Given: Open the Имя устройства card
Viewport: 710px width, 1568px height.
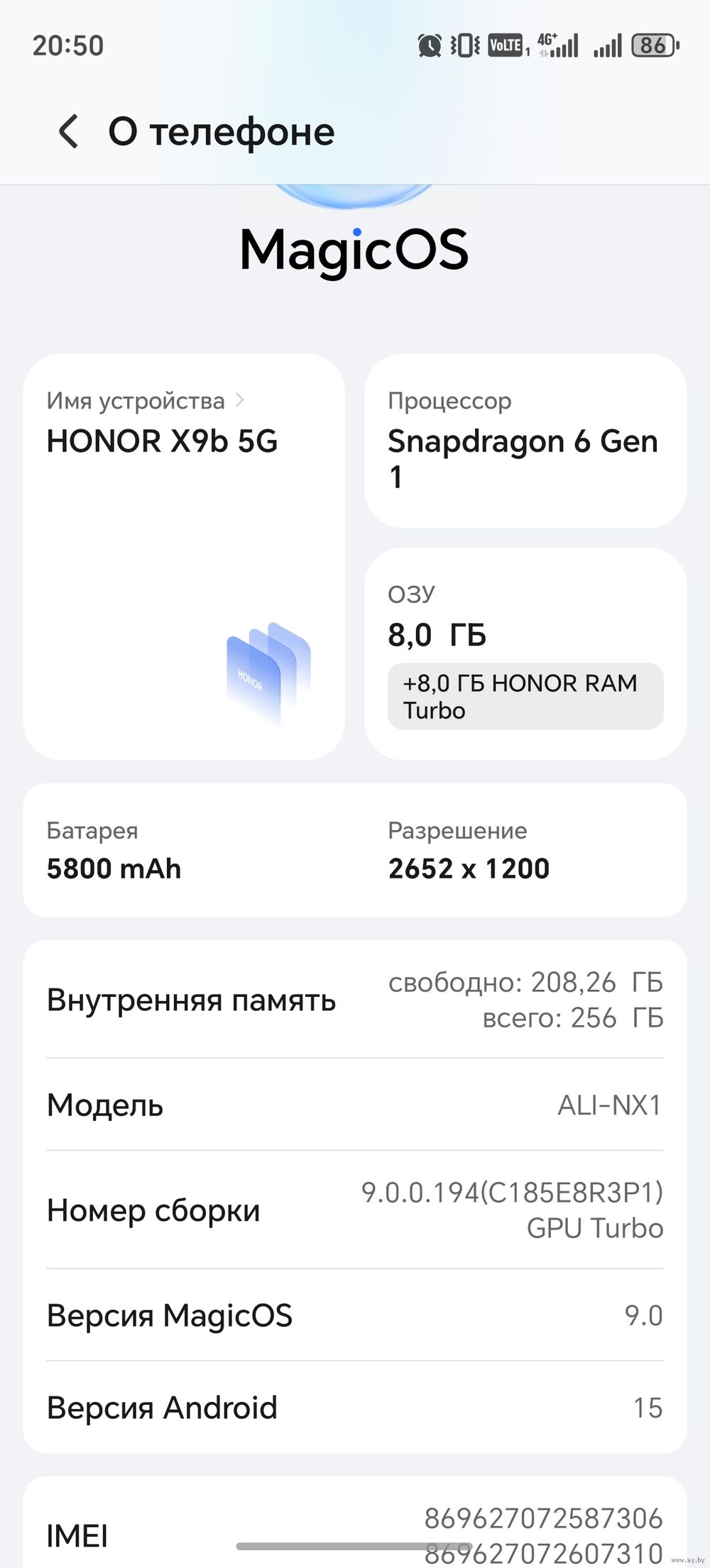Looking at the screenshot, I should 183,556.
